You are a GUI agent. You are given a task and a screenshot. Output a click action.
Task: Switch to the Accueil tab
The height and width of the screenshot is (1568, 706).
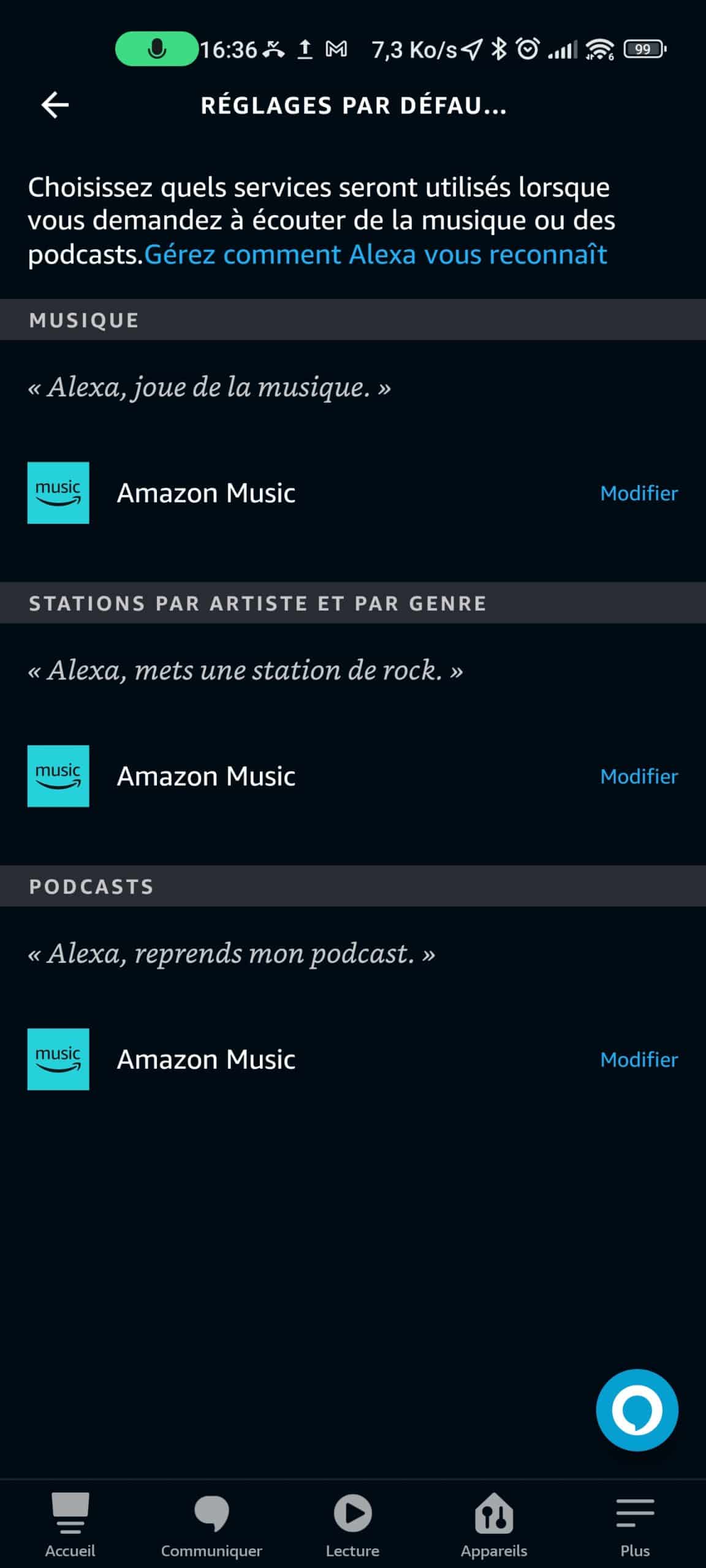[x=70, y=1525]
